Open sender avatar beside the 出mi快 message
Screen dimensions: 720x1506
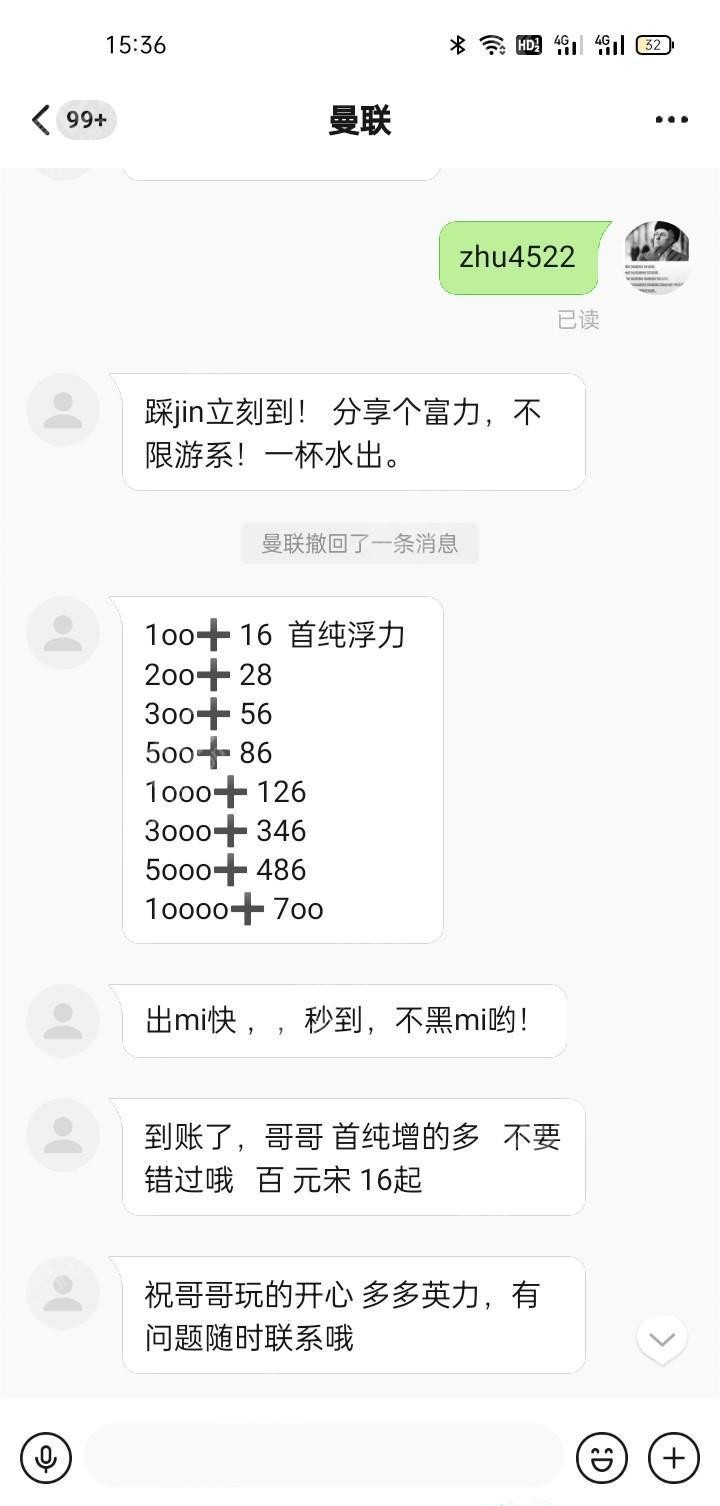coord(63,1020)
